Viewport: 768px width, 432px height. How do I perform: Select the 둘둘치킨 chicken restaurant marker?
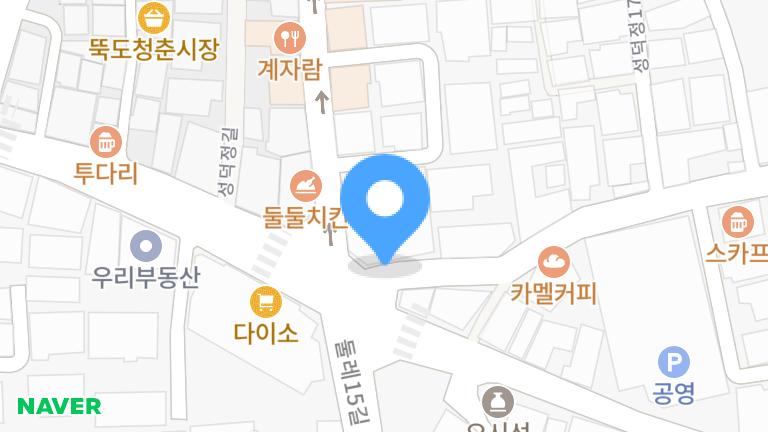click(306, 186)
